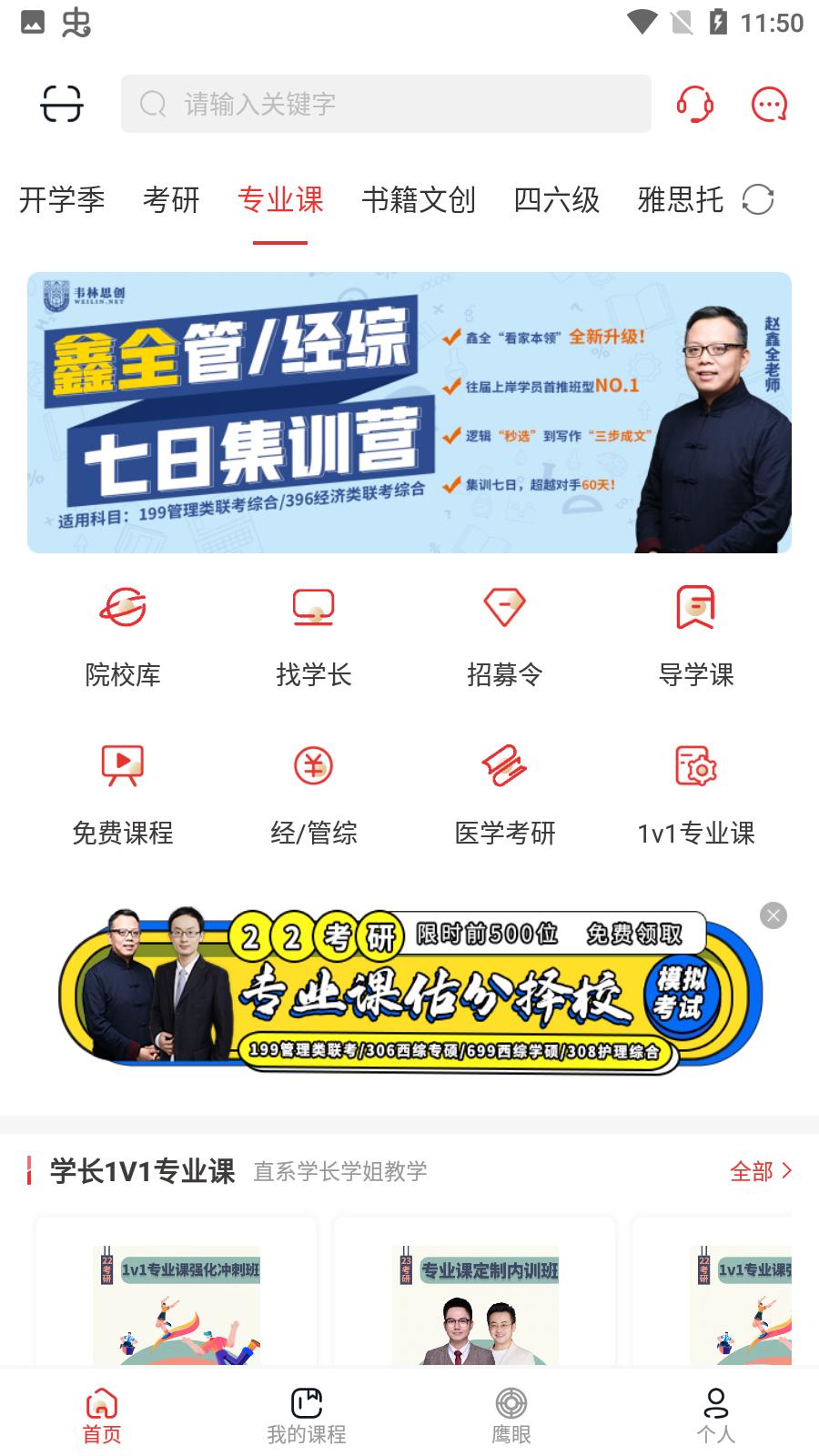This screenshot has width=819, height=1456.
Task: Switch to the 书籍文创 tab
Action: (x=419, y=199)
